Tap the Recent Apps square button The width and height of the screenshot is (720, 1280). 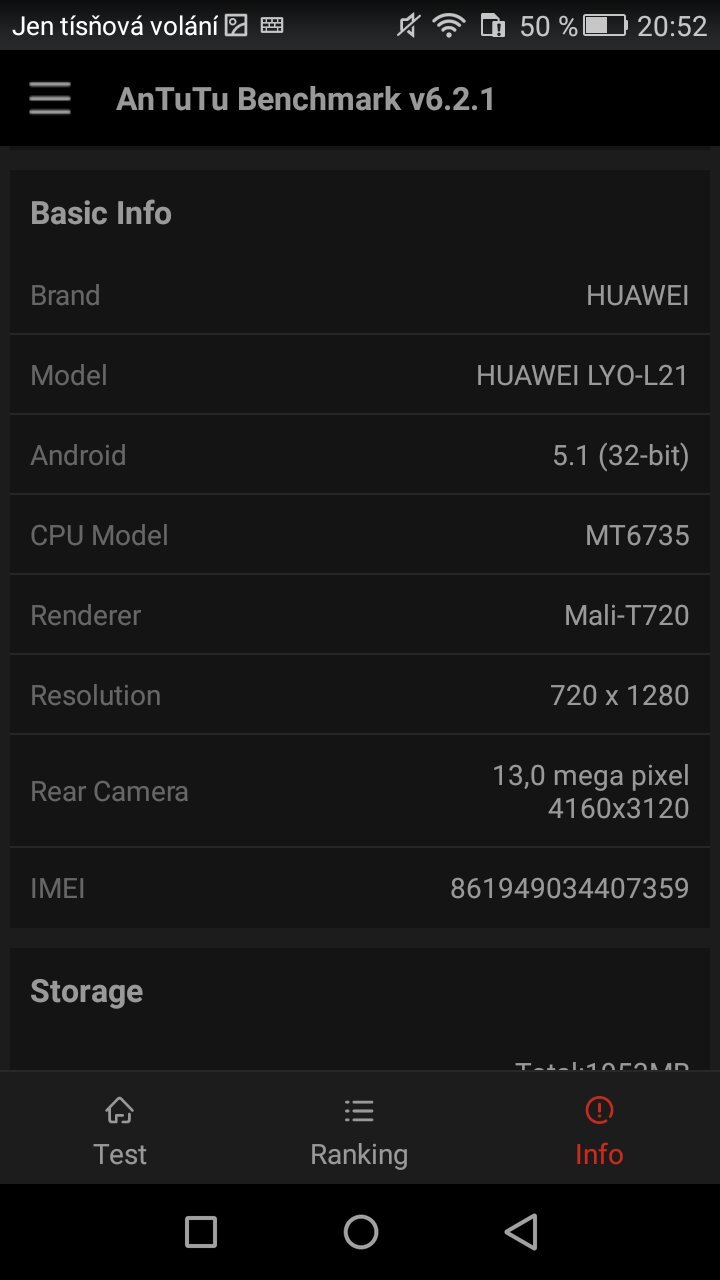(x=200, y=1232)
